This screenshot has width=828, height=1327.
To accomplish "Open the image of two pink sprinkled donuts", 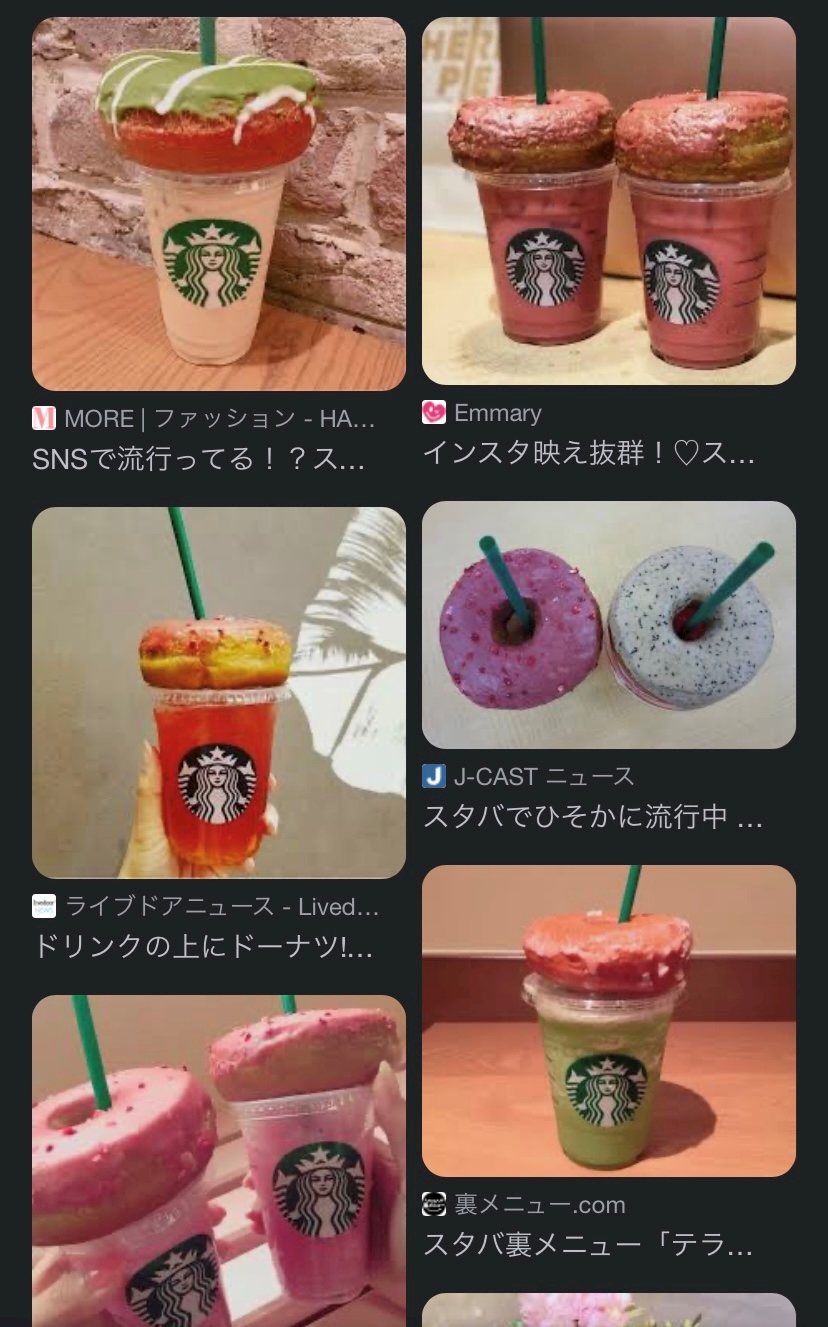I will pos(219,1161).
